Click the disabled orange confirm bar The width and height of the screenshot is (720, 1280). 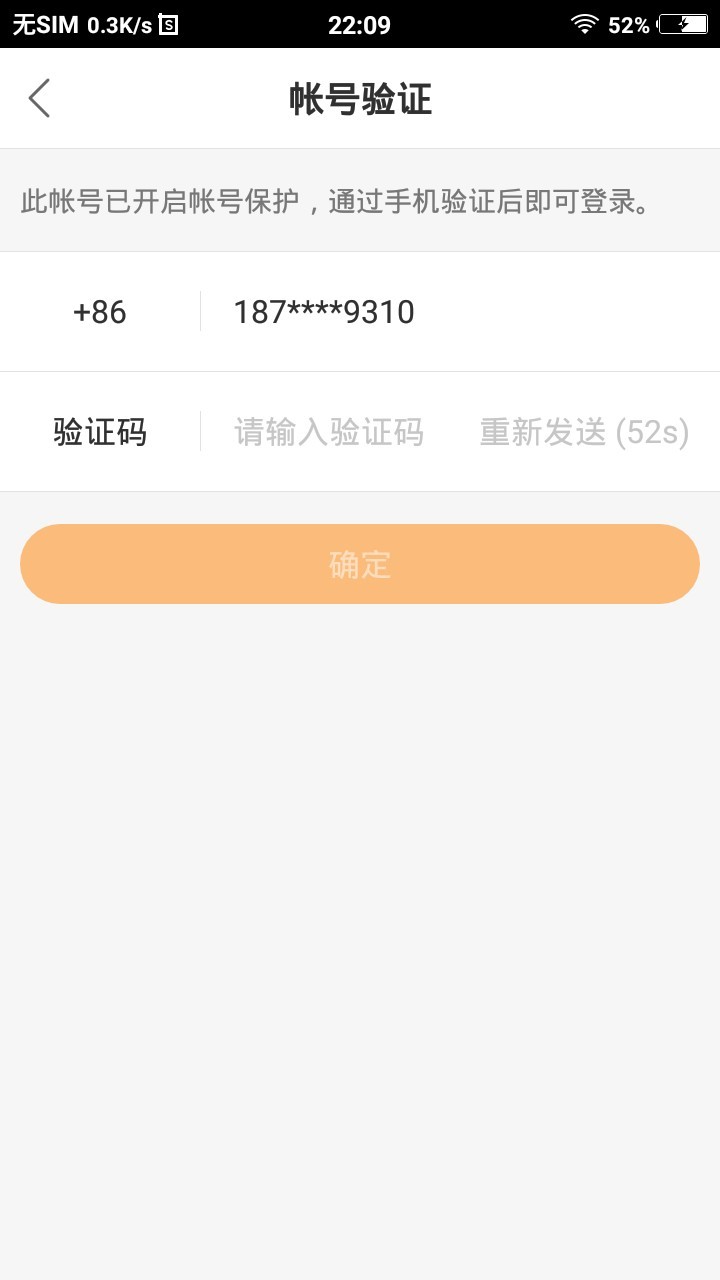[x=360, y=564]
